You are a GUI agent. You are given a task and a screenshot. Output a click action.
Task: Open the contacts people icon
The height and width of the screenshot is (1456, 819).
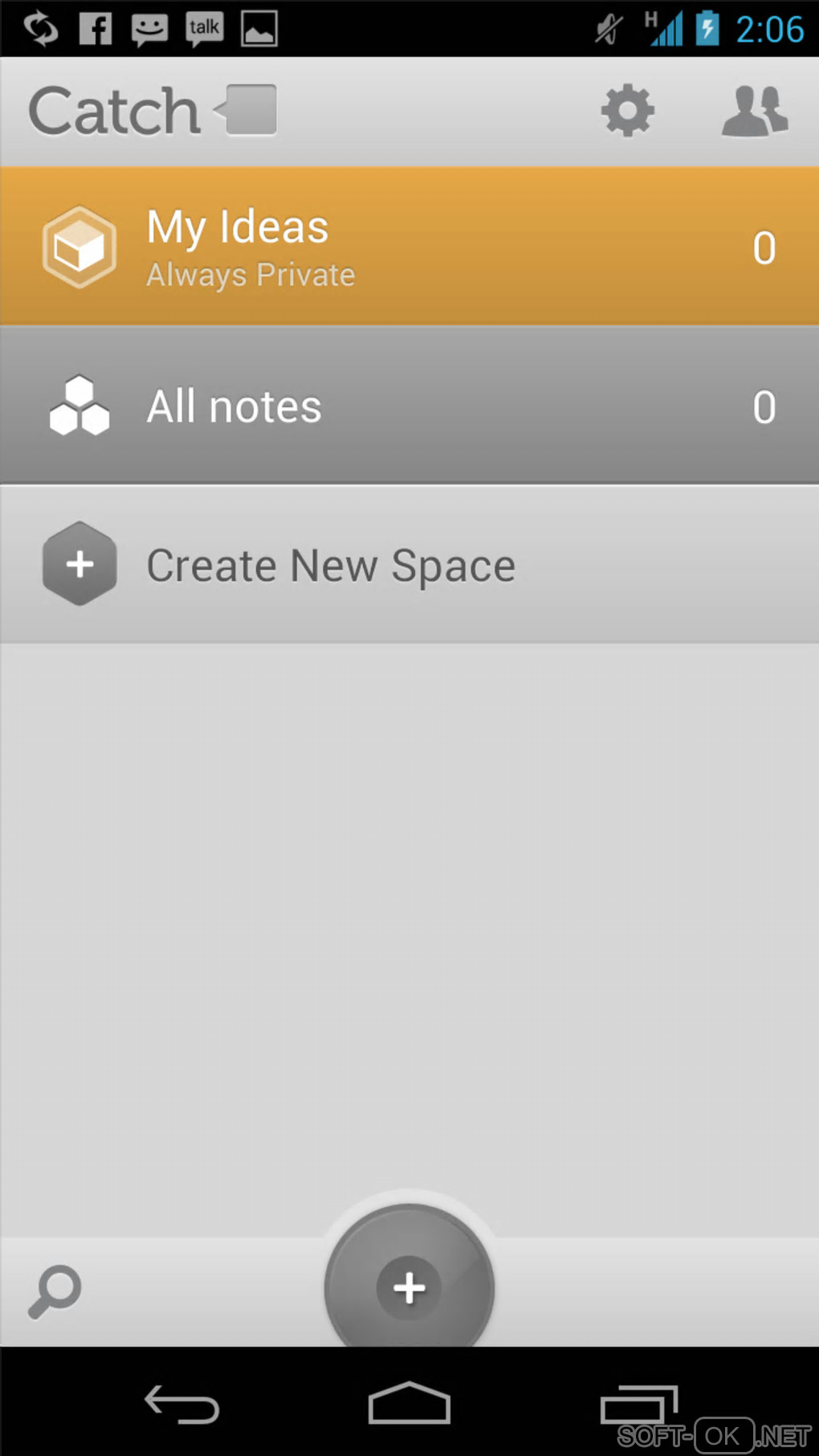tap(755, 111)
